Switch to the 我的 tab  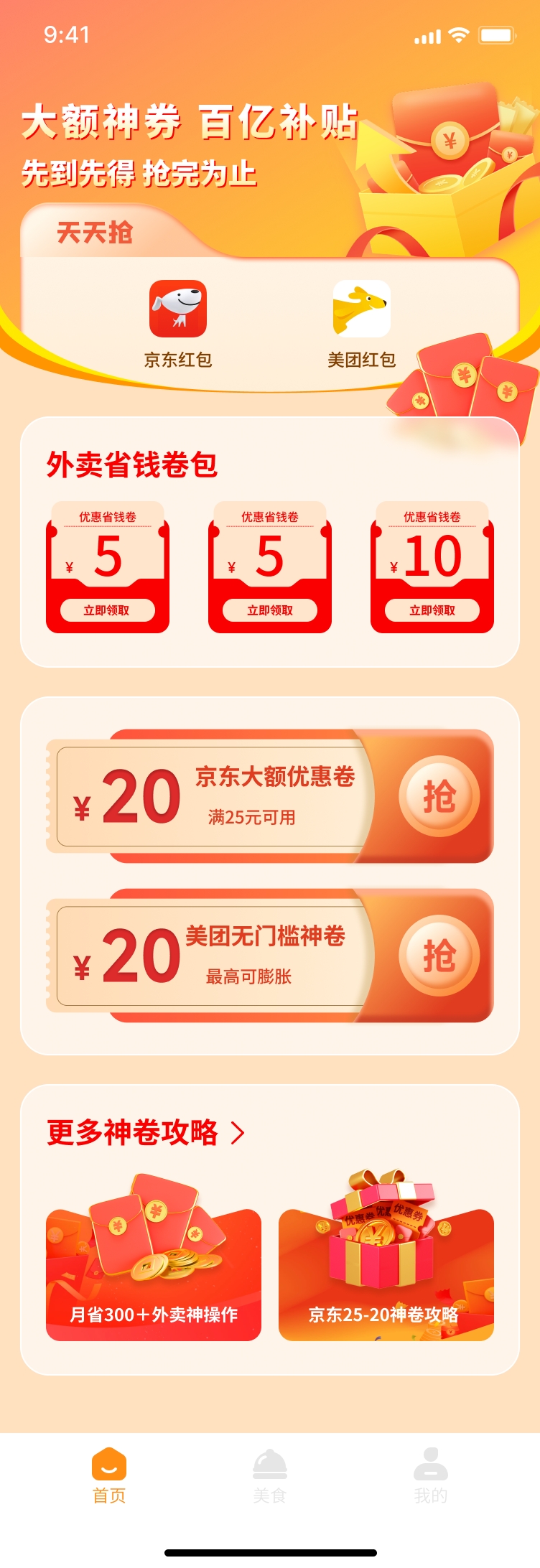point(431,1476)
